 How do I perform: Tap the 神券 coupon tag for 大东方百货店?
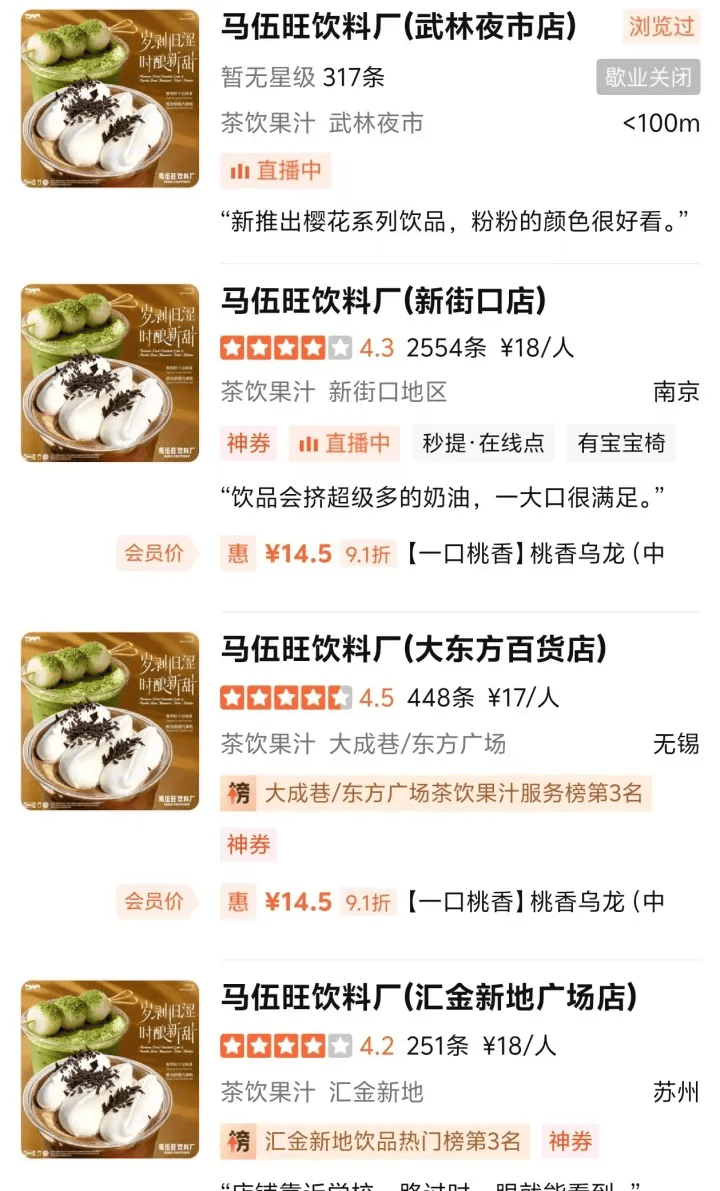(x=249, y=845)
